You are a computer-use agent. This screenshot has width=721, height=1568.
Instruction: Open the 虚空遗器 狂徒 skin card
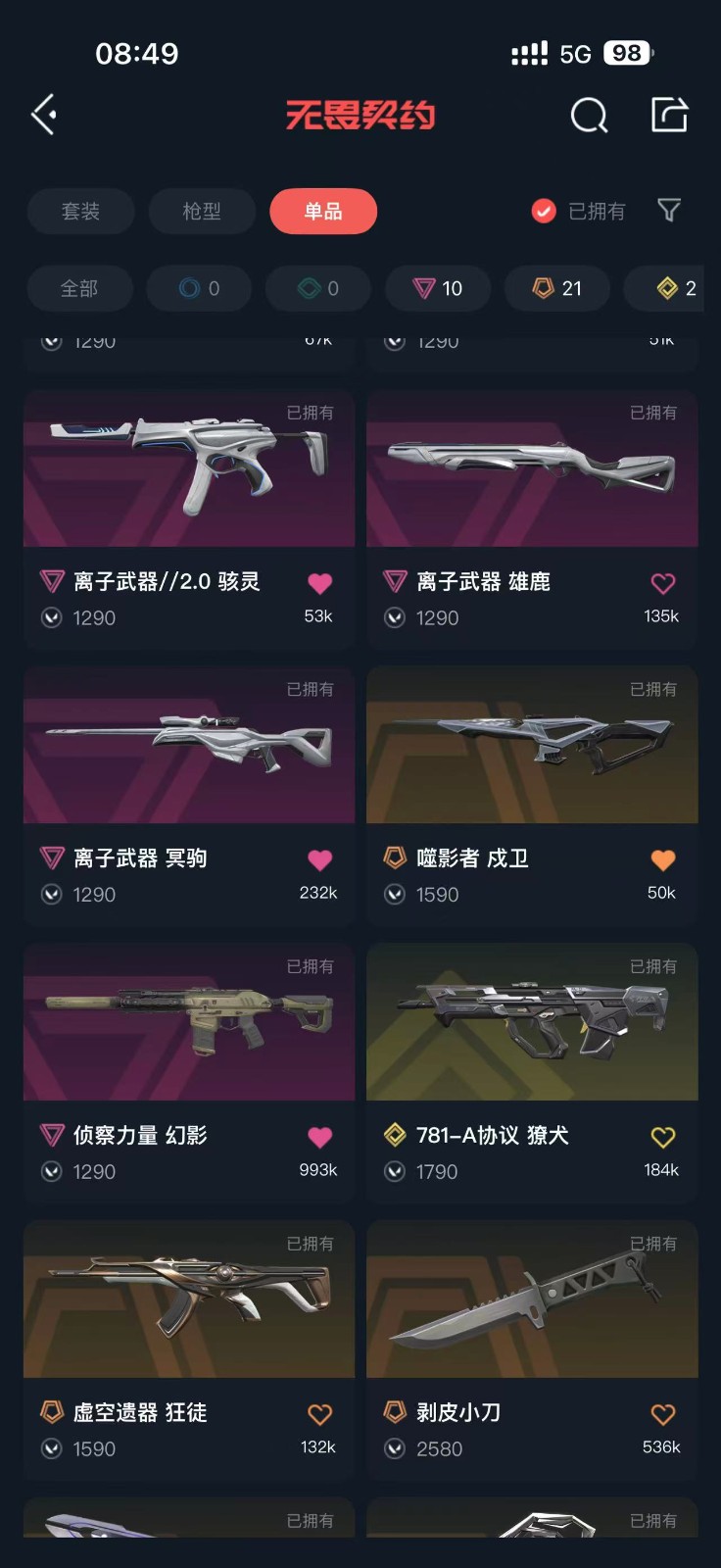click(189, 1301)
